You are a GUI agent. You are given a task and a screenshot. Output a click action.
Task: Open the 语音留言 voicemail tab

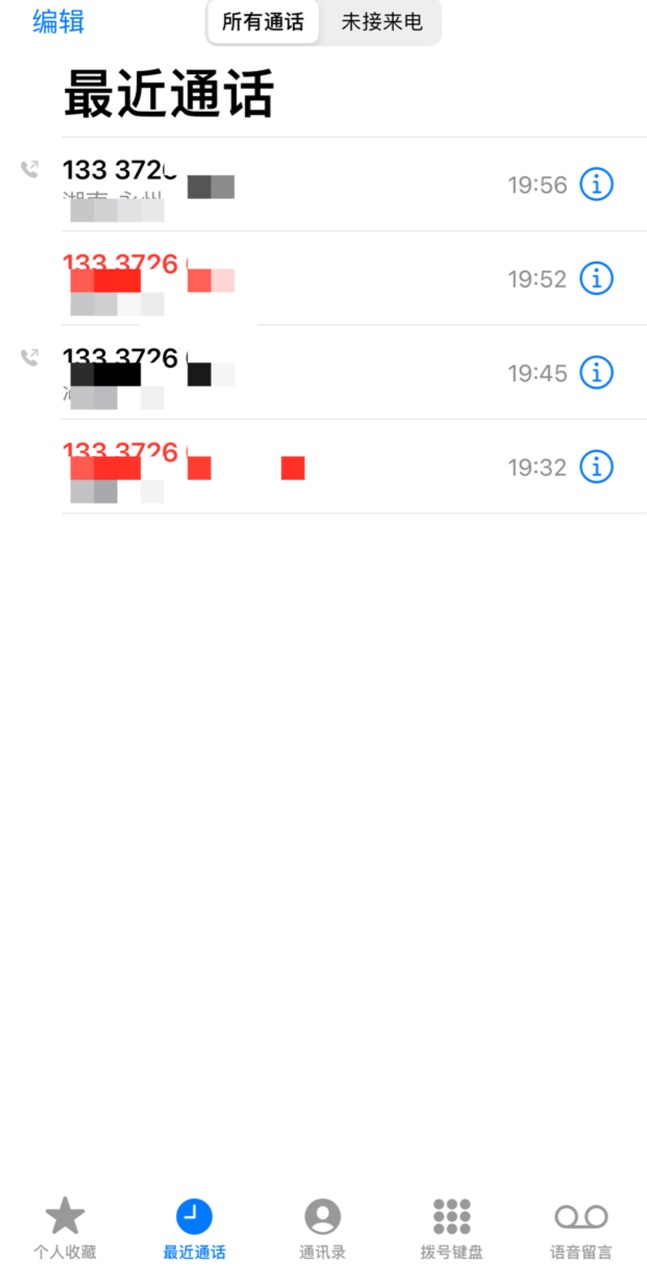tap(581, 1229)
